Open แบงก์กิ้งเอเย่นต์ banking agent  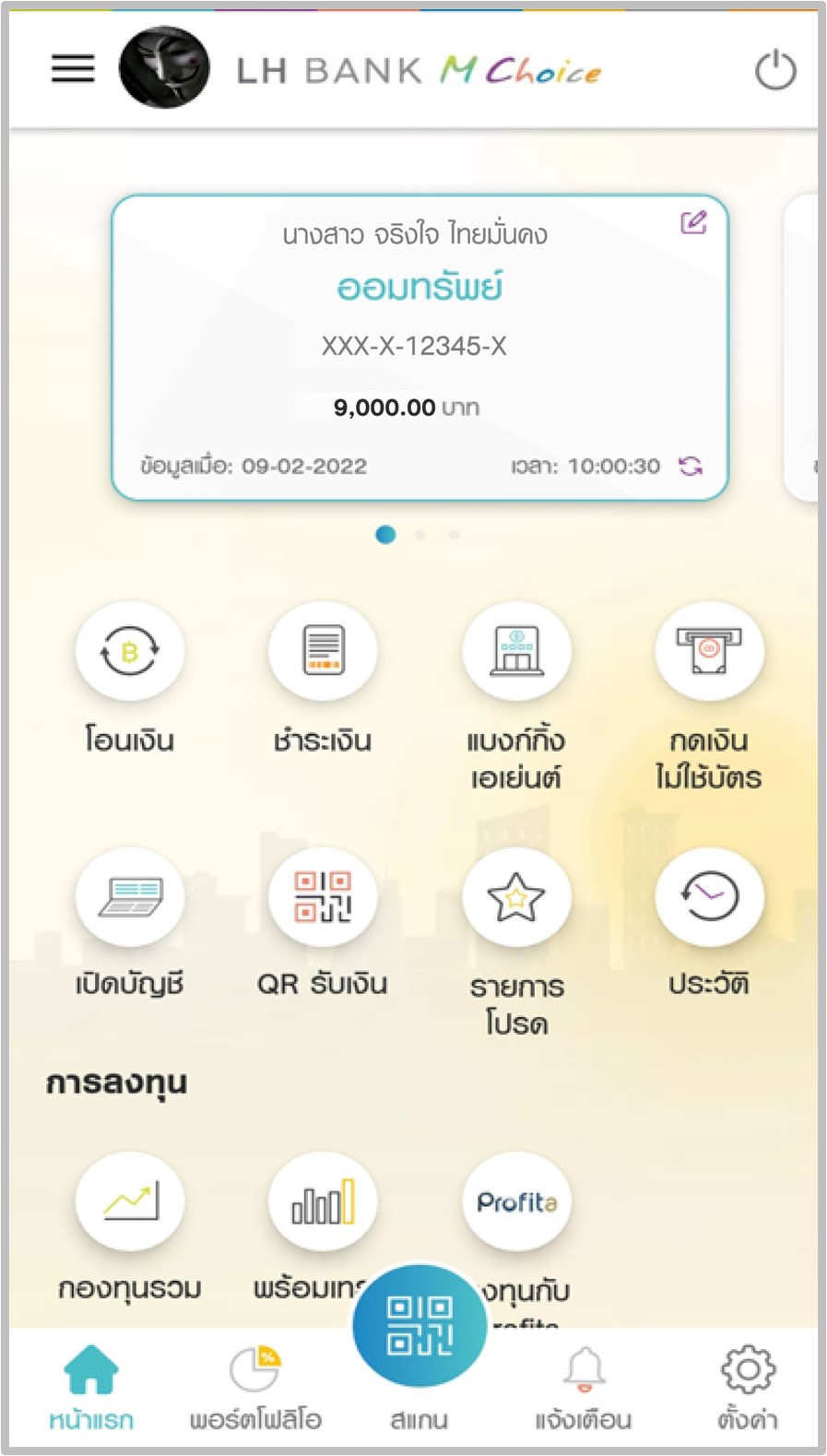click(x=516, y=652)
